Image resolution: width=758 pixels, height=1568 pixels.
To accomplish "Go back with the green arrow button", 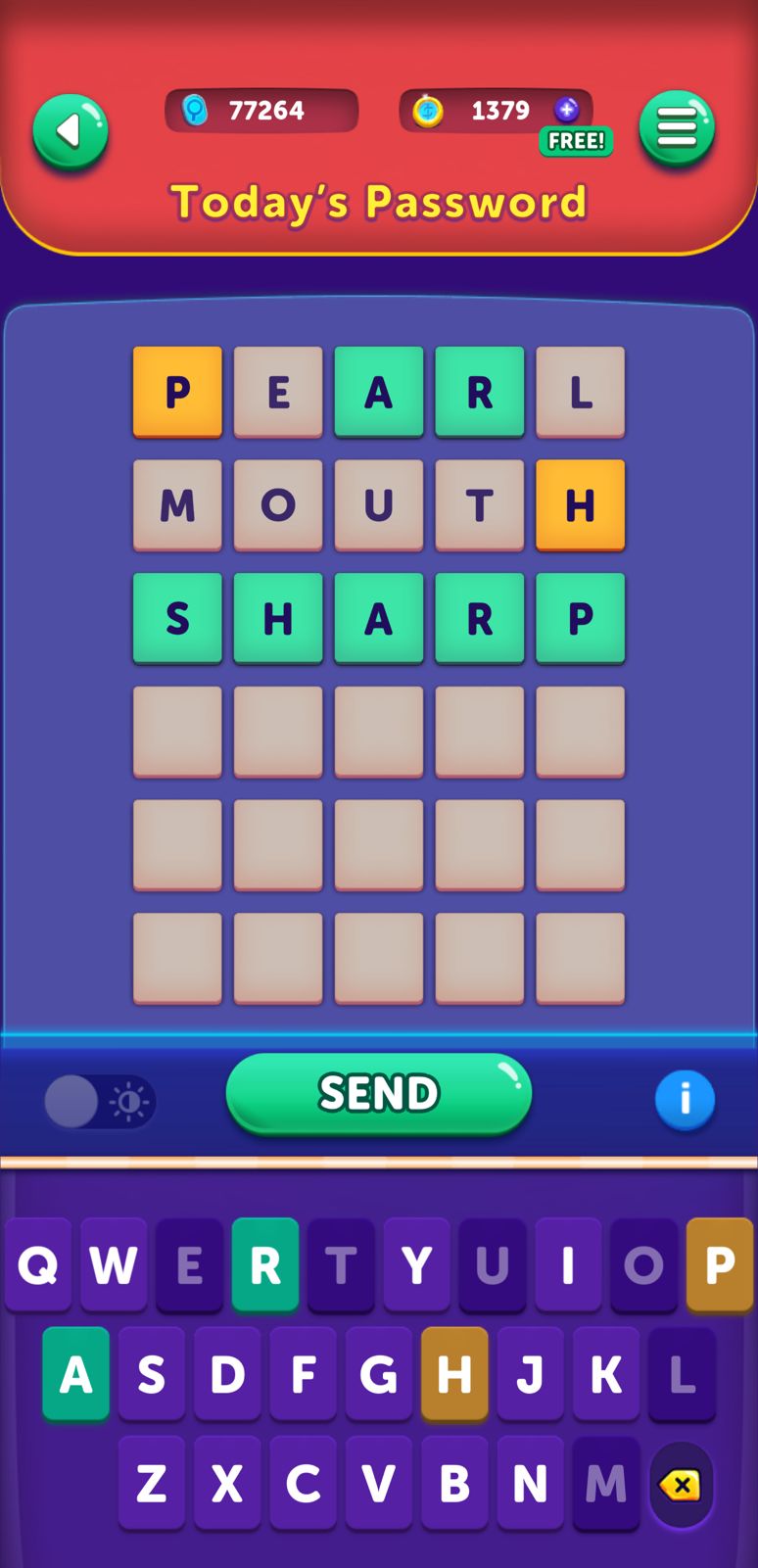I will (x=71, y=131).
